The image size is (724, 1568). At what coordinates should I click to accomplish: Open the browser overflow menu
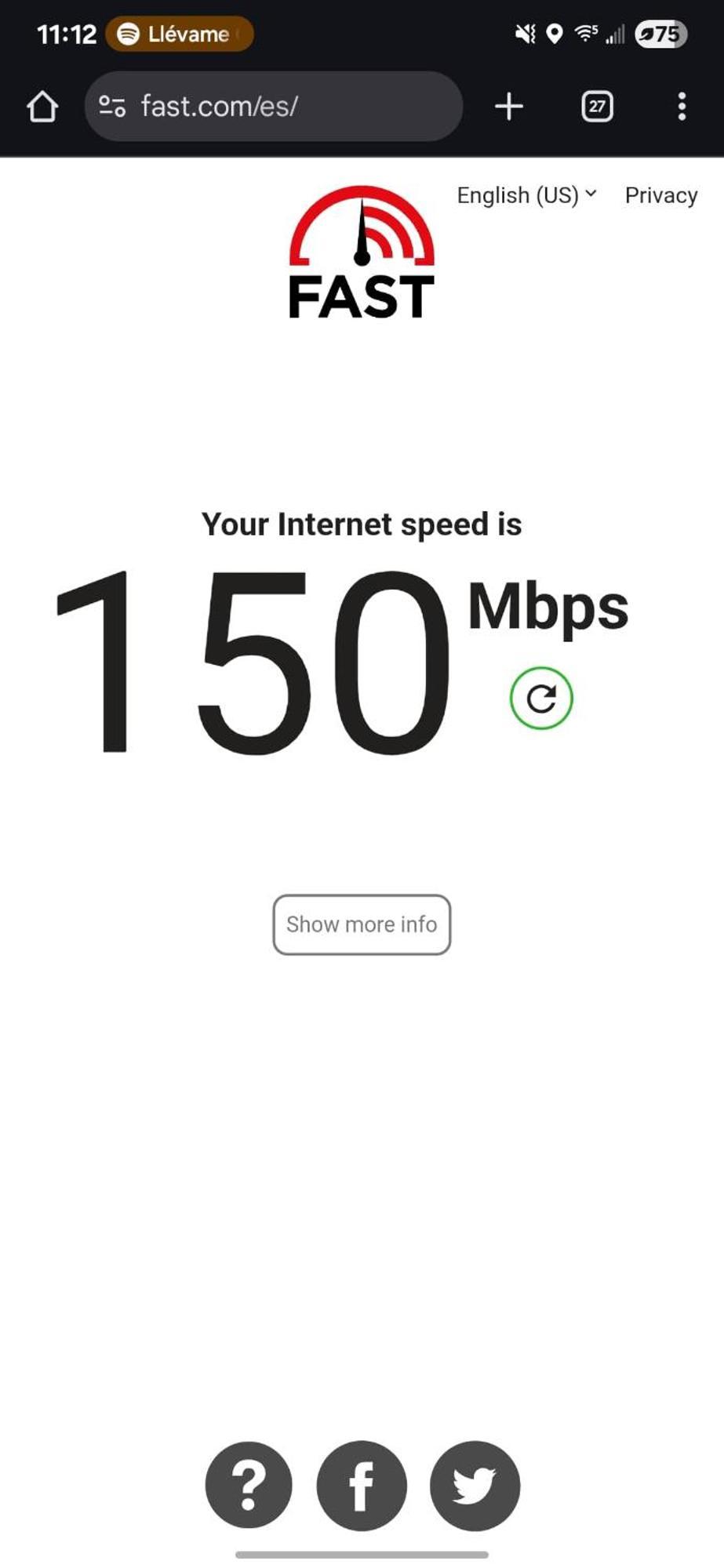point(682,107)
